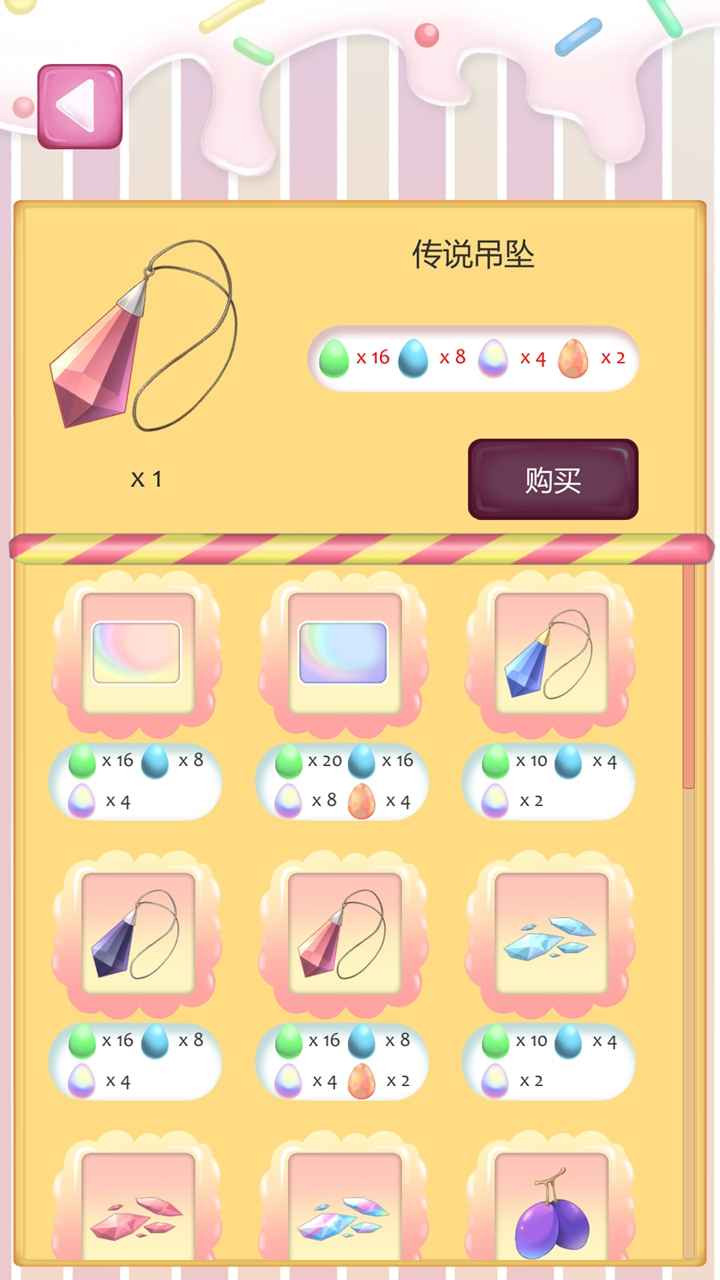Choose the rainbow card costing 20 green eggs
This screenshot has height=1280, width=720.
point(343,653)
